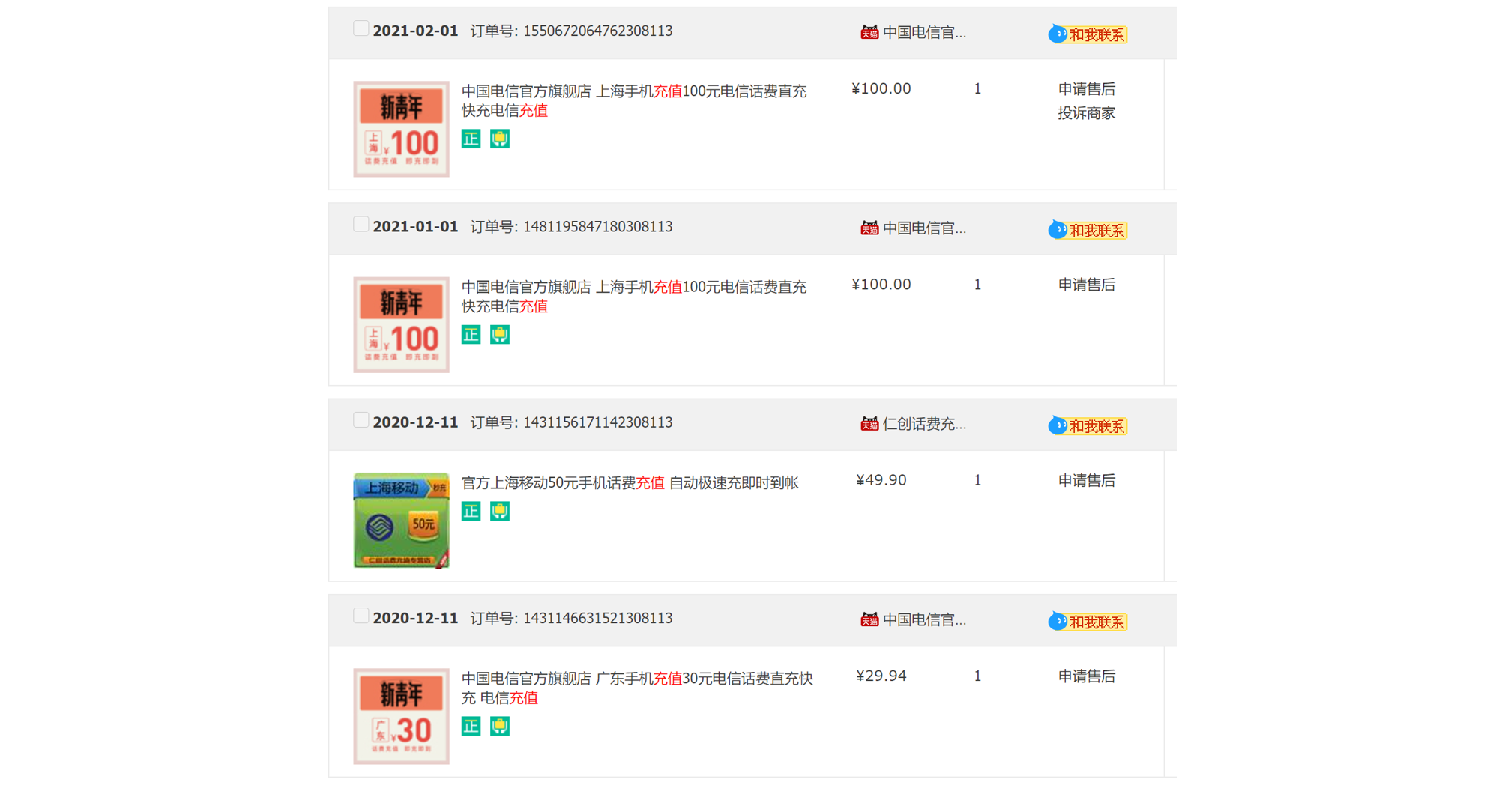This screenshot has width=1499, height=812.
Task: Mark the checkbox for order 1431146631521308113
Action: (361, 616)
